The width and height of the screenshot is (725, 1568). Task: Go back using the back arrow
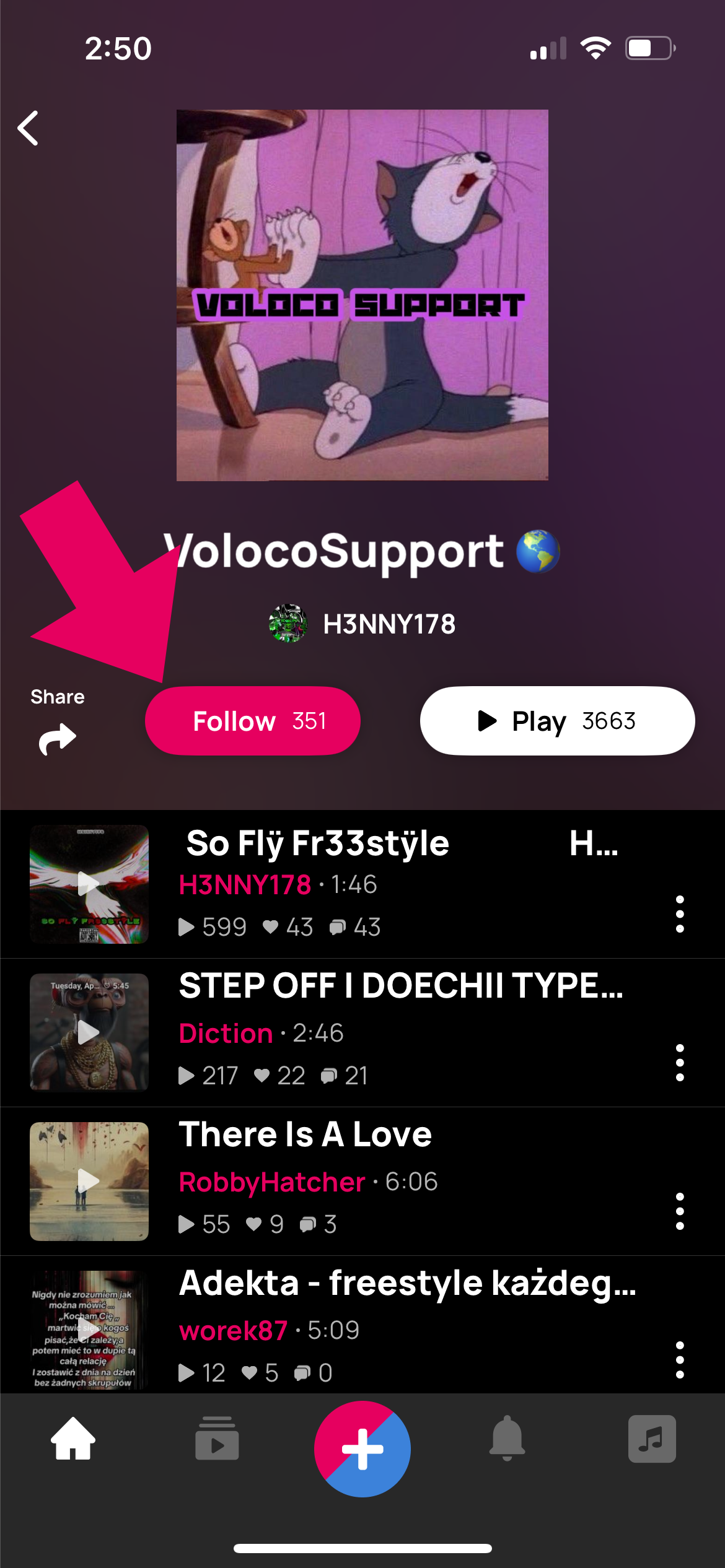tap(29, 128)
